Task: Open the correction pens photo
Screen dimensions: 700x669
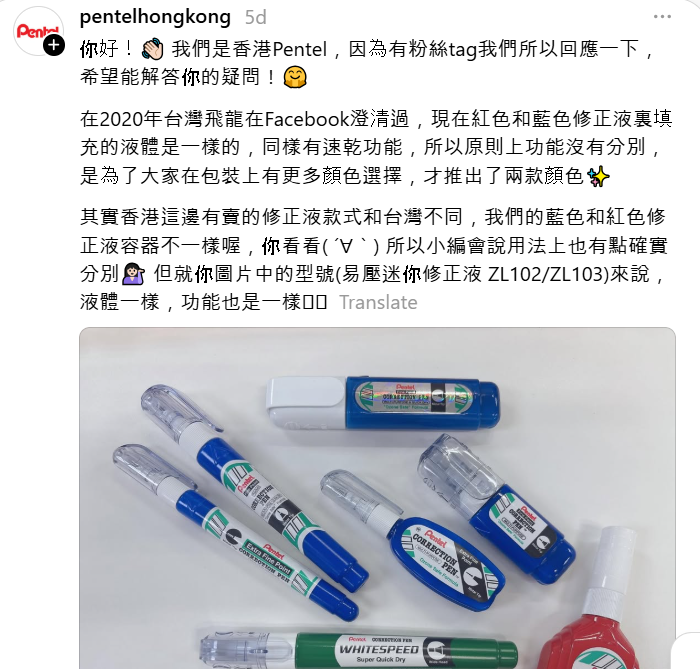Action: (x=378, y=500)
